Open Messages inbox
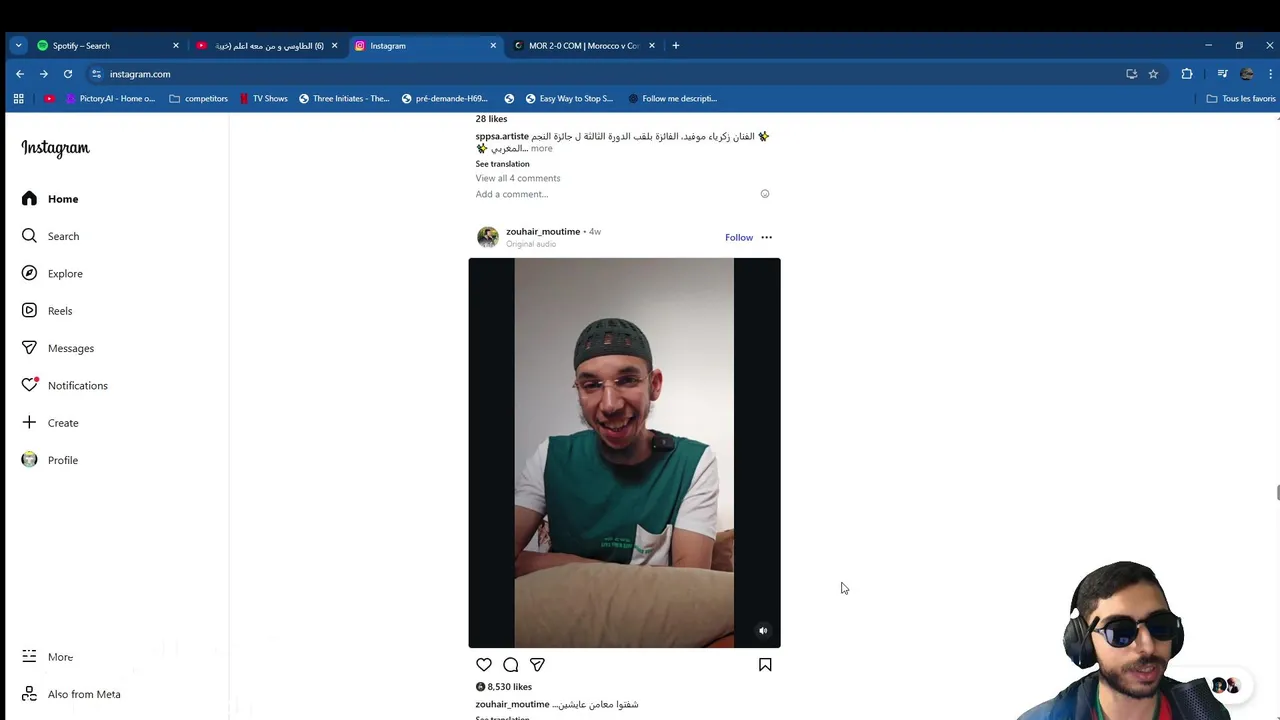The image size is (1280, 720). click(70, 348)
